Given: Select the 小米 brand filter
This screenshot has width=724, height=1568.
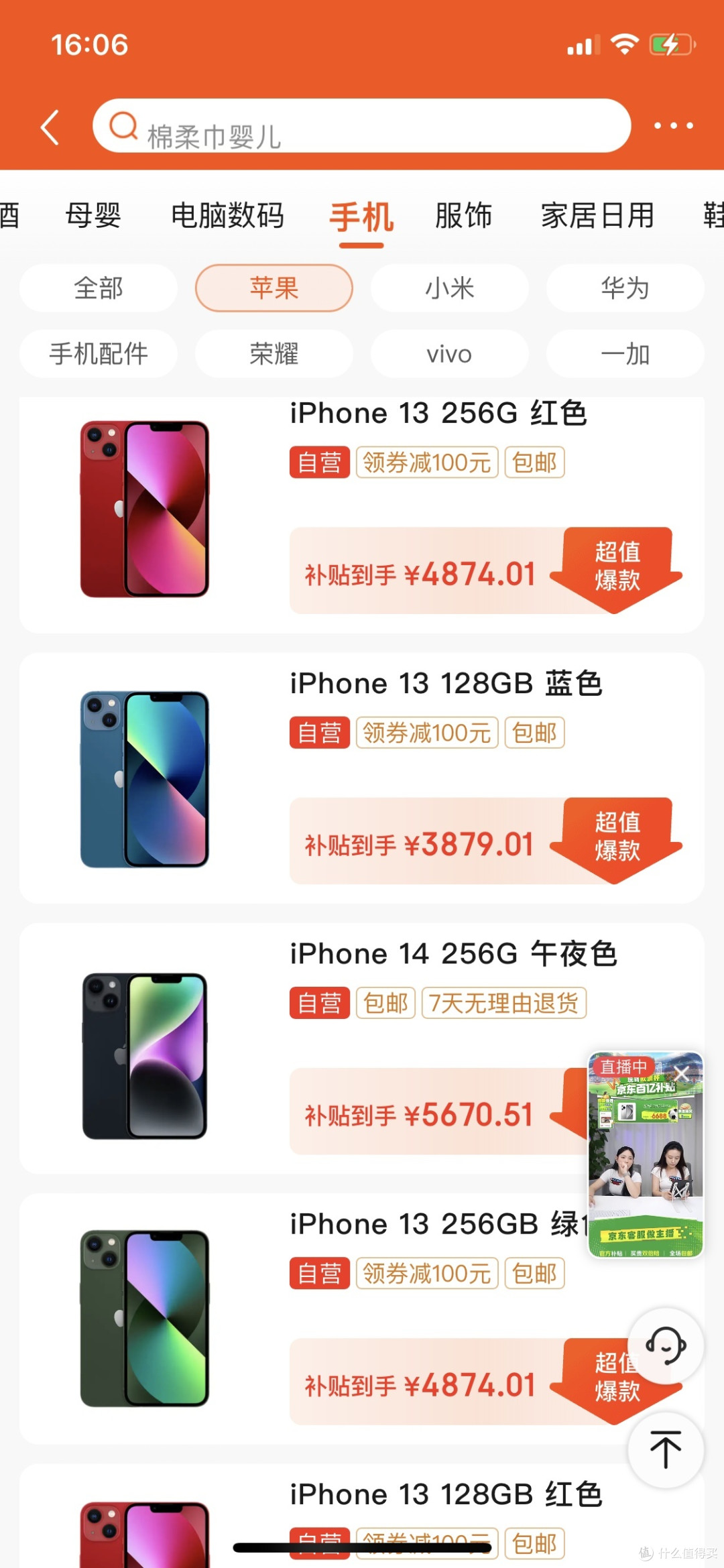Looking at the screenshot, I should 448,288.
